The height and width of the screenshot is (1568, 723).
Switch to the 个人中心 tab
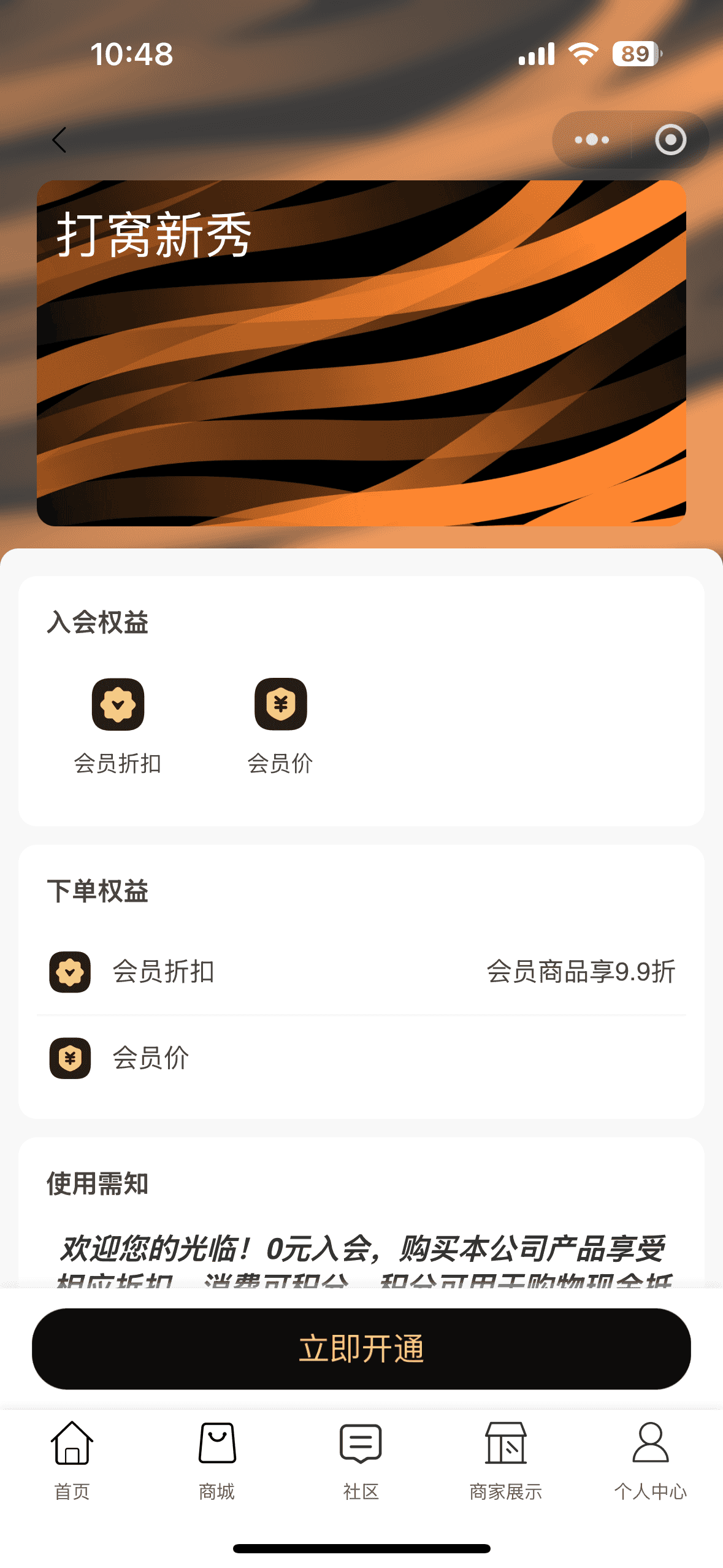click(x=650, y=1460)
